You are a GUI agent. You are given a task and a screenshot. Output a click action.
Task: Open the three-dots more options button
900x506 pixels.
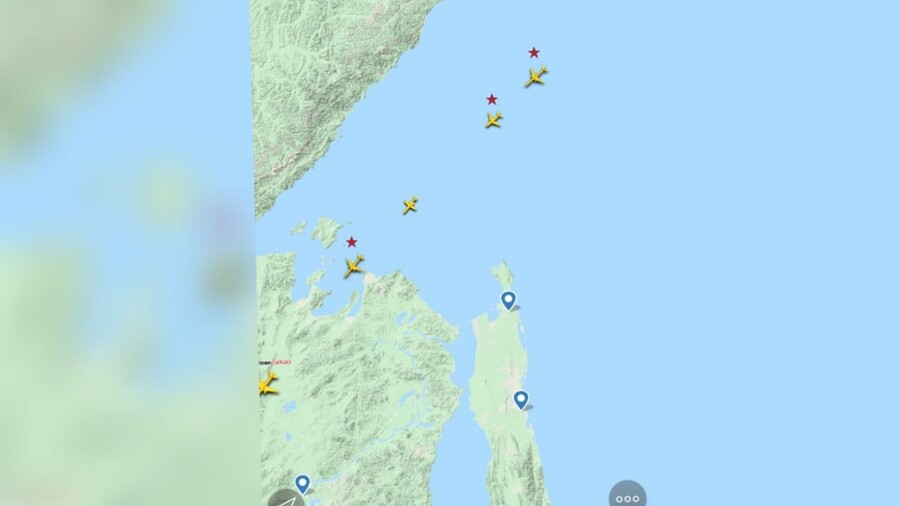coord(627,497)
